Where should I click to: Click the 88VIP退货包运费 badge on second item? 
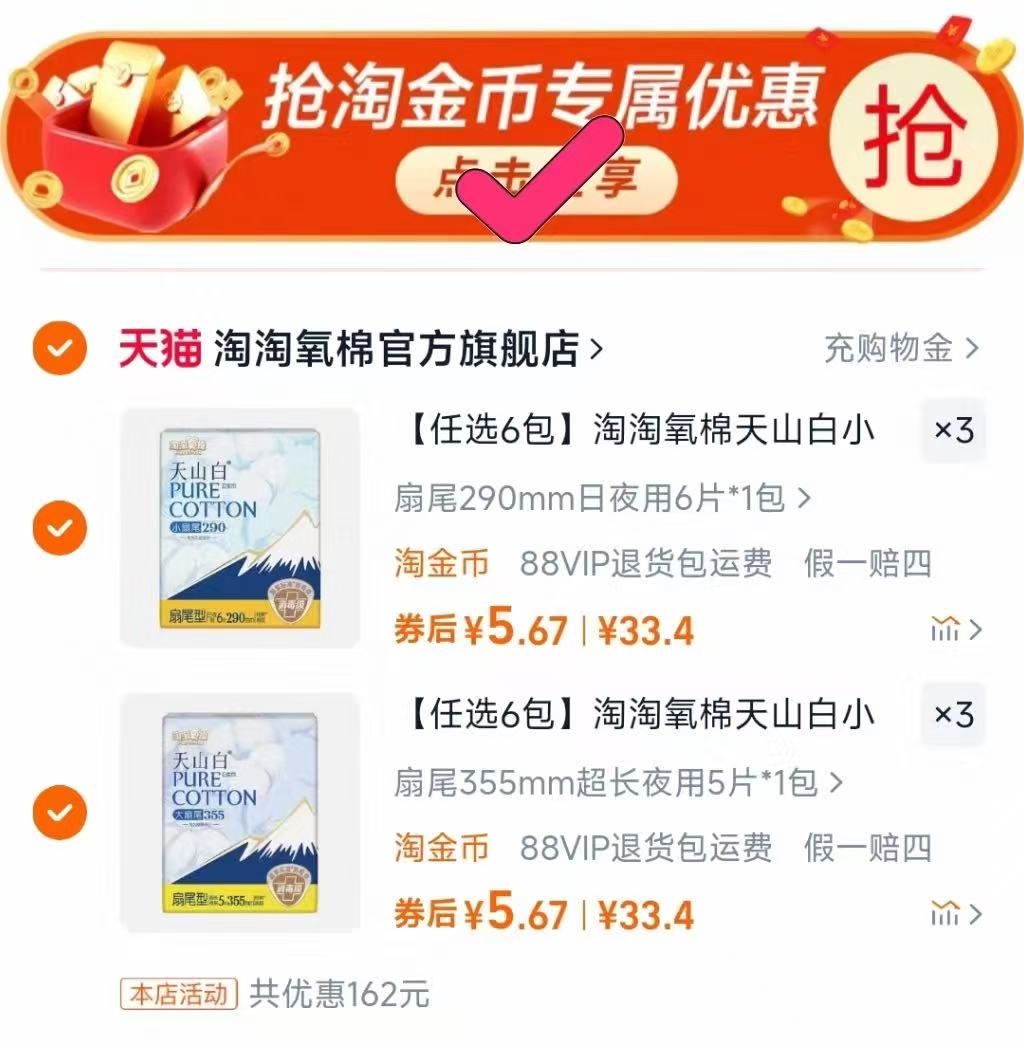point(645,849)
